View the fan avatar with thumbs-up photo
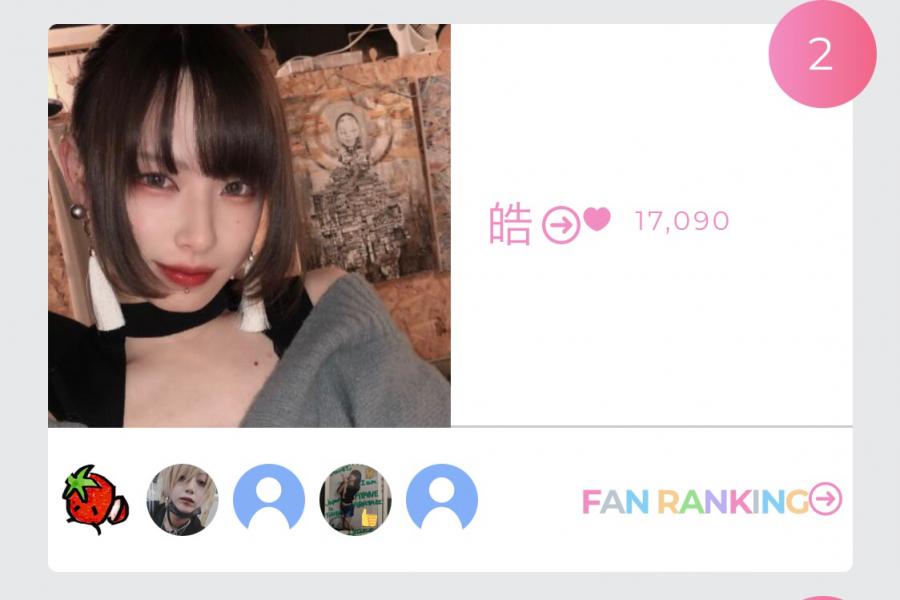 tap(355, 499)
